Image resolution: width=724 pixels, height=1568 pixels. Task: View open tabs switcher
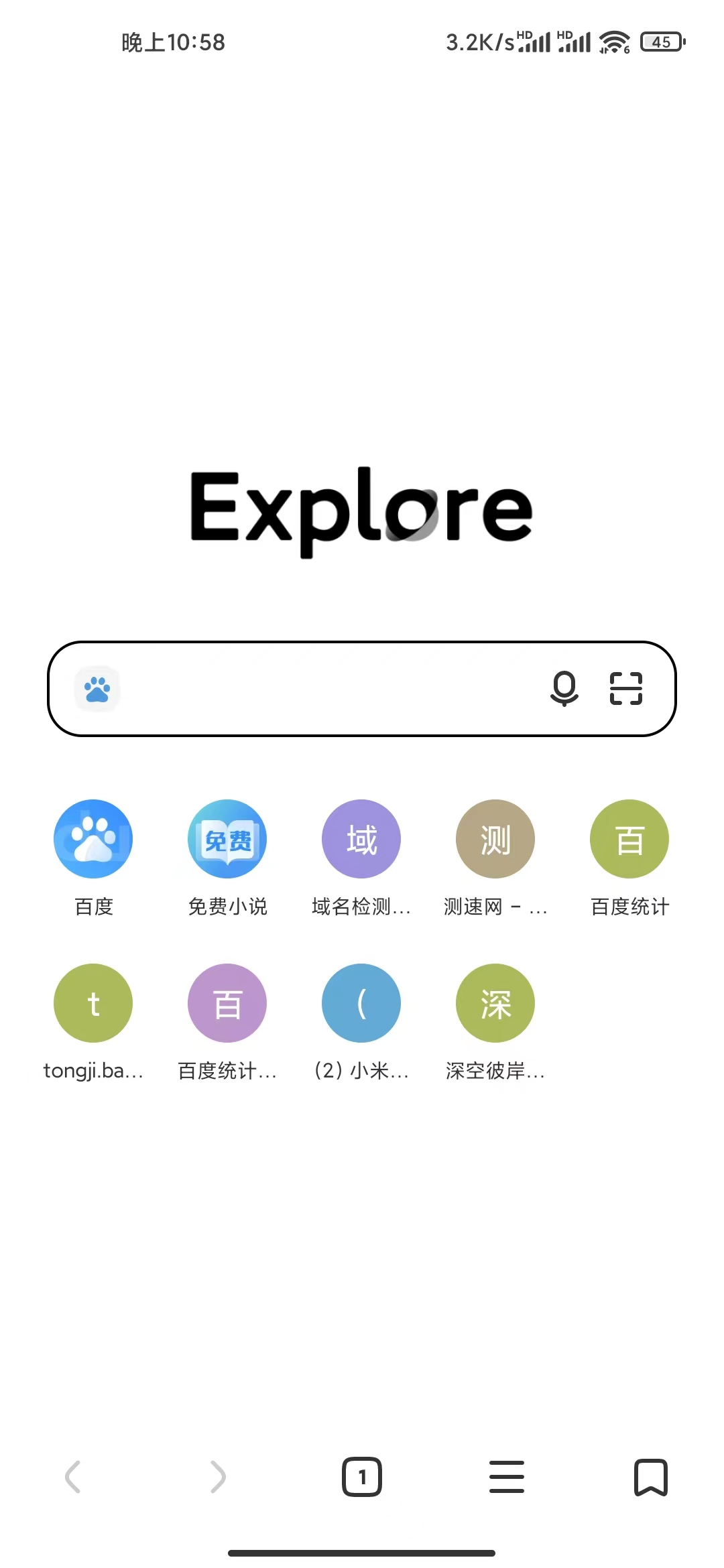point(362,1477)
